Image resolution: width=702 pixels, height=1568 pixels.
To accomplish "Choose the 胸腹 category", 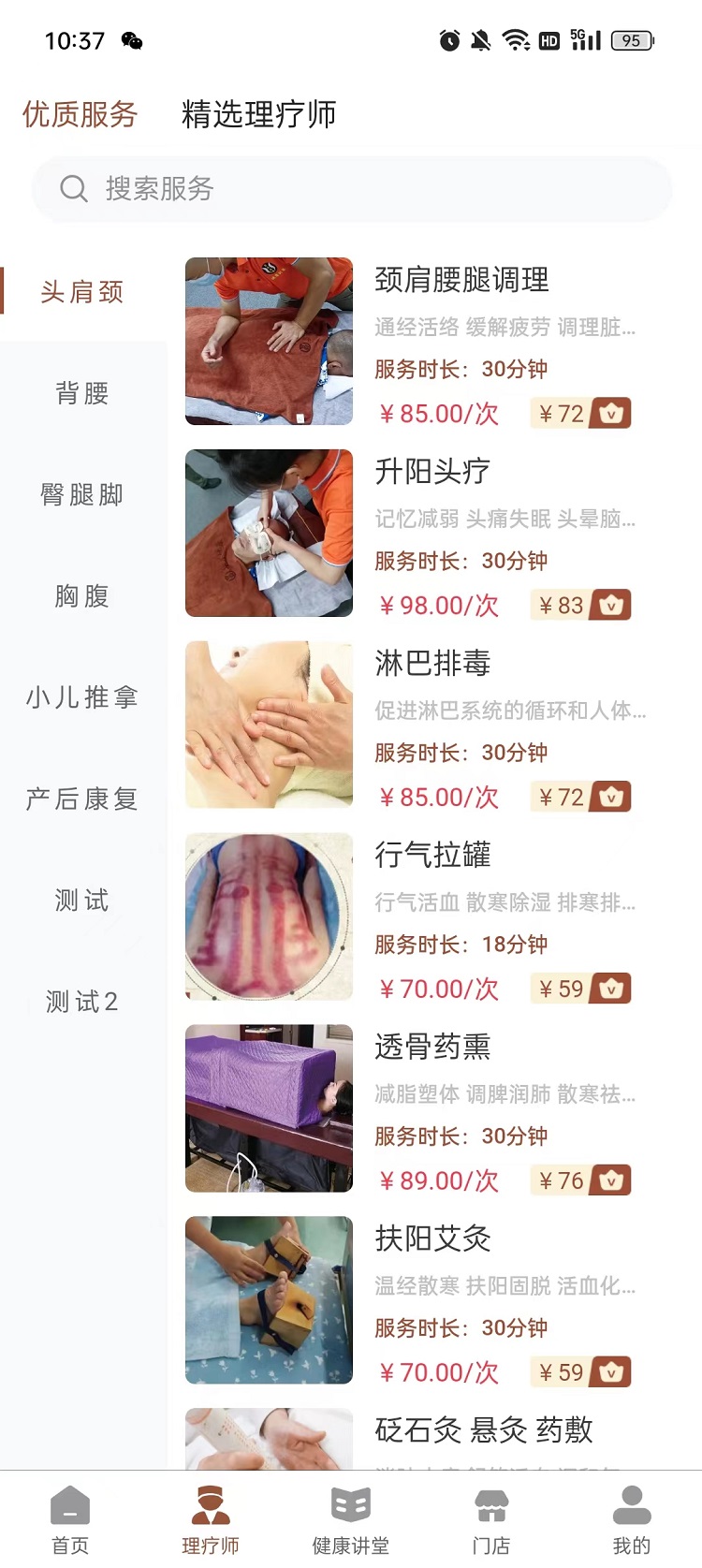I will tap(82, 595).
